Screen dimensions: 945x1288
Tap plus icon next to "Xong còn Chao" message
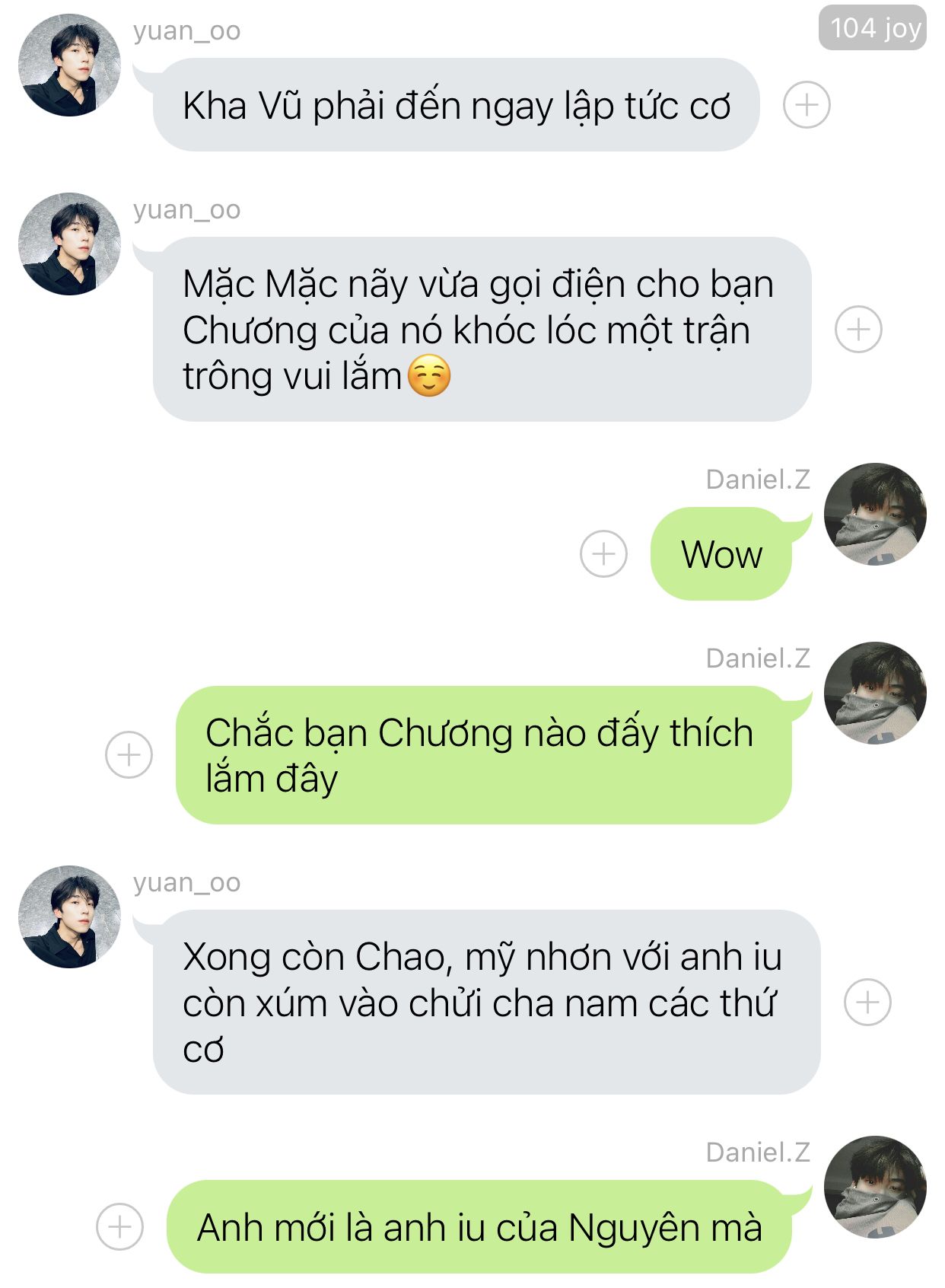pyautogui.click(x=867, y=1002)
